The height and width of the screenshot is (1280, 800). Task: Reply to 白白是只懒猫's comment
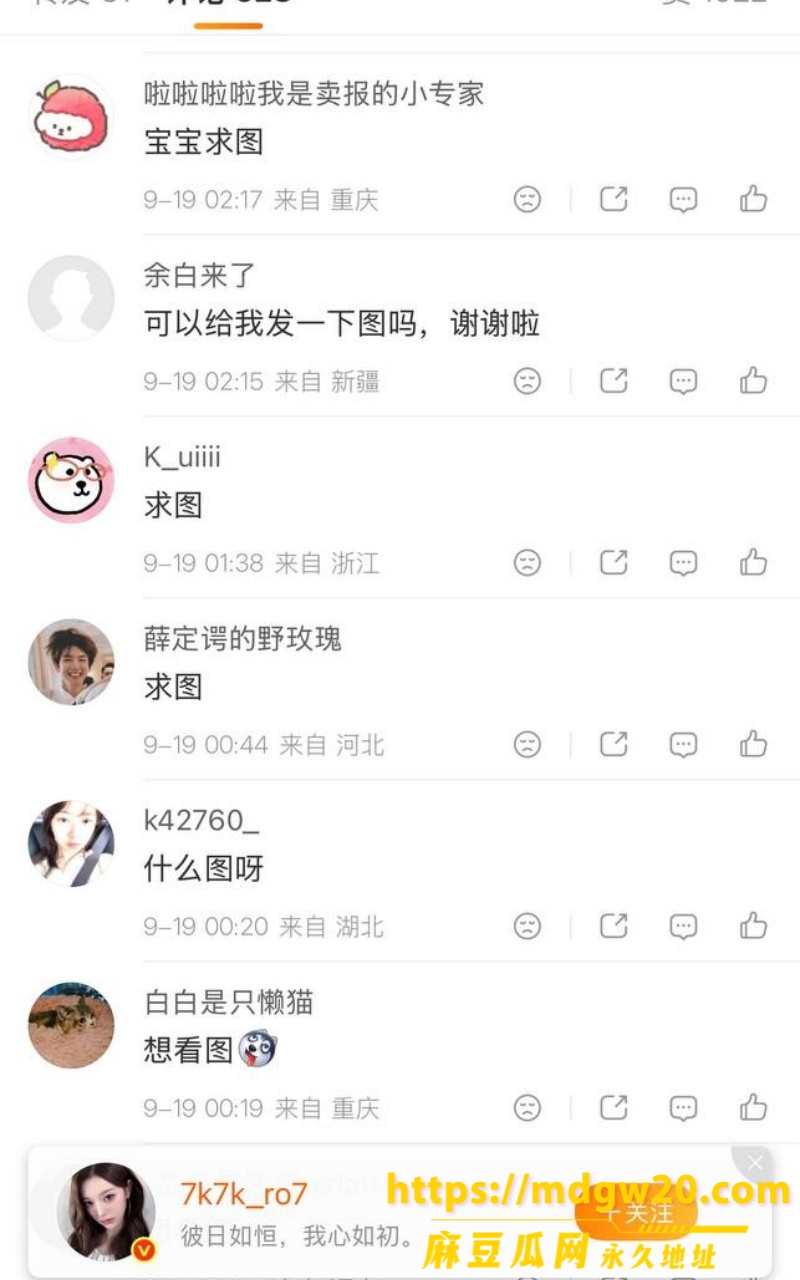[683, 1108]
